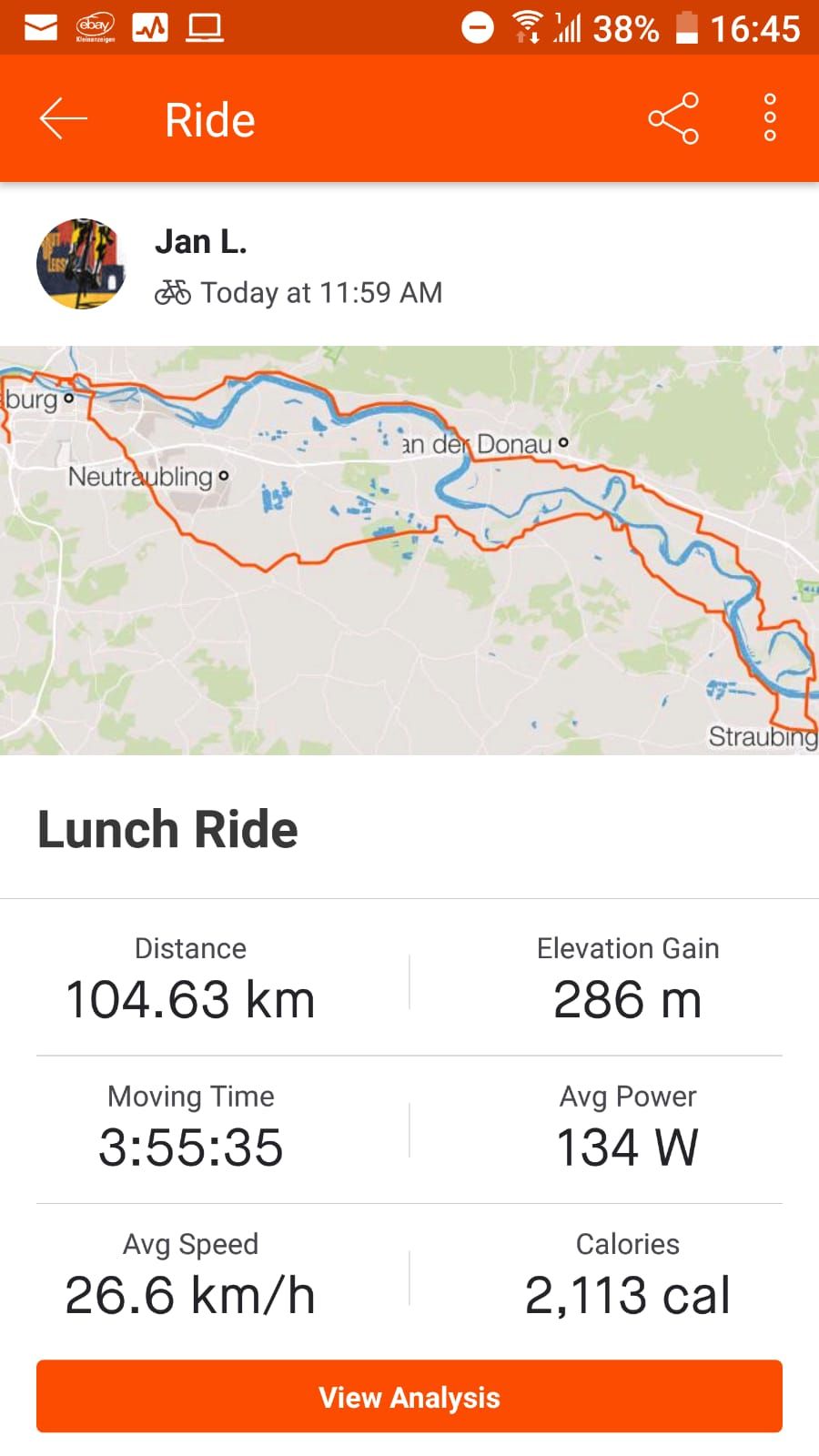Open the ride route map
The image size is (819, 1456).
[409, 550]
